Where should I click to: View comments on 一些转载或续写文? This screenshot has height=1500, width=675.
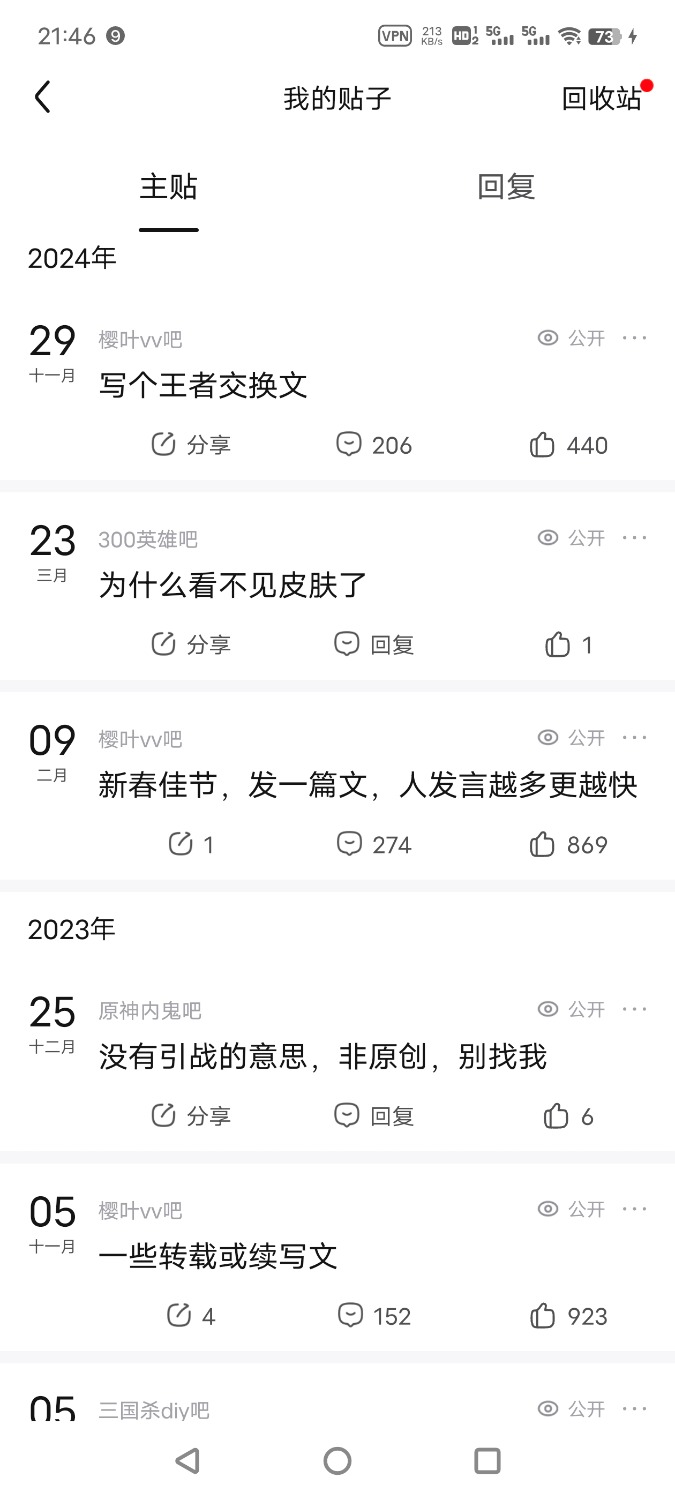click(374, 1316)
